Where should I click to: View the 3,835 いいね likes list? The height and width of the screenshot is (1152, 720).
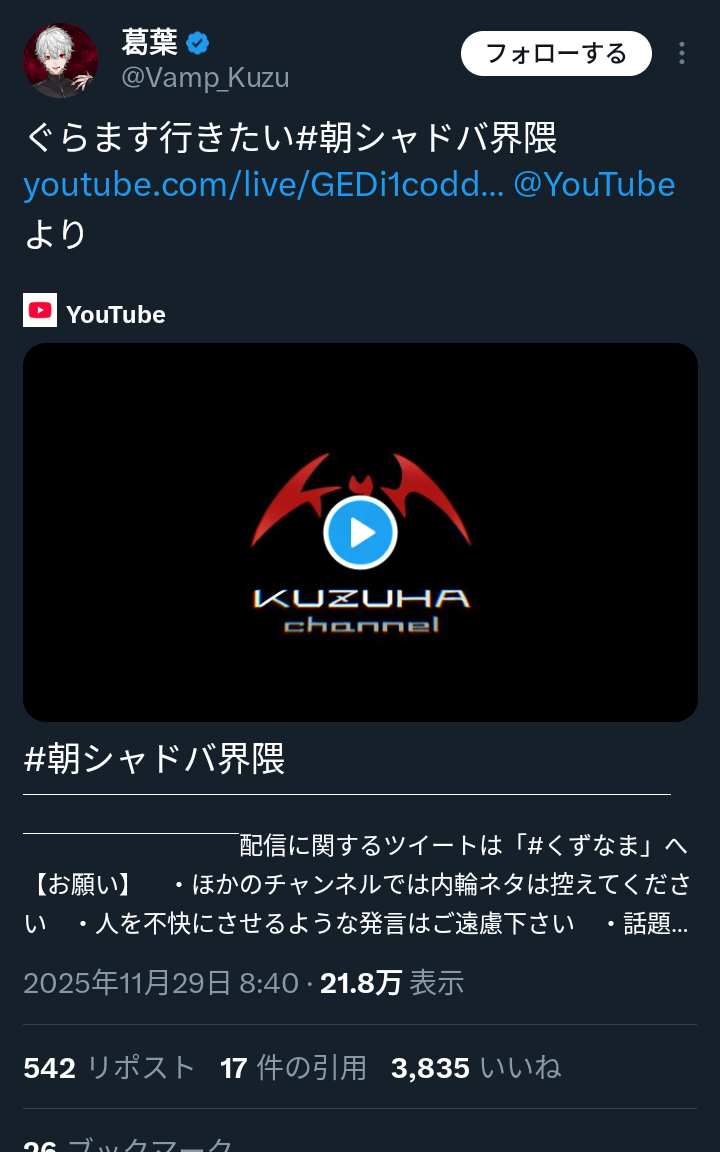tap(476, 1068)
